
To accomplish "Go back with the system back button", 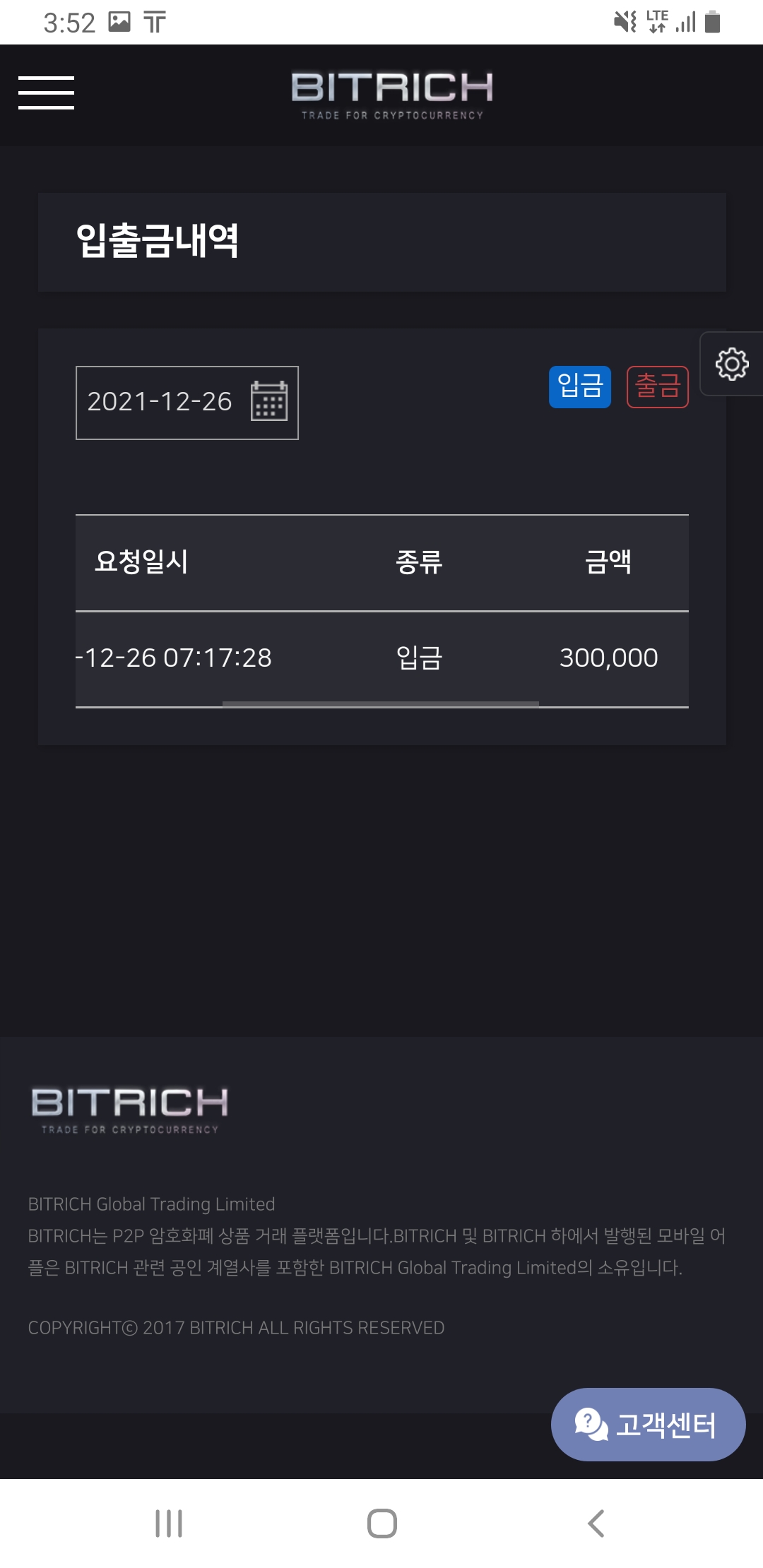I will point(596,1524).
